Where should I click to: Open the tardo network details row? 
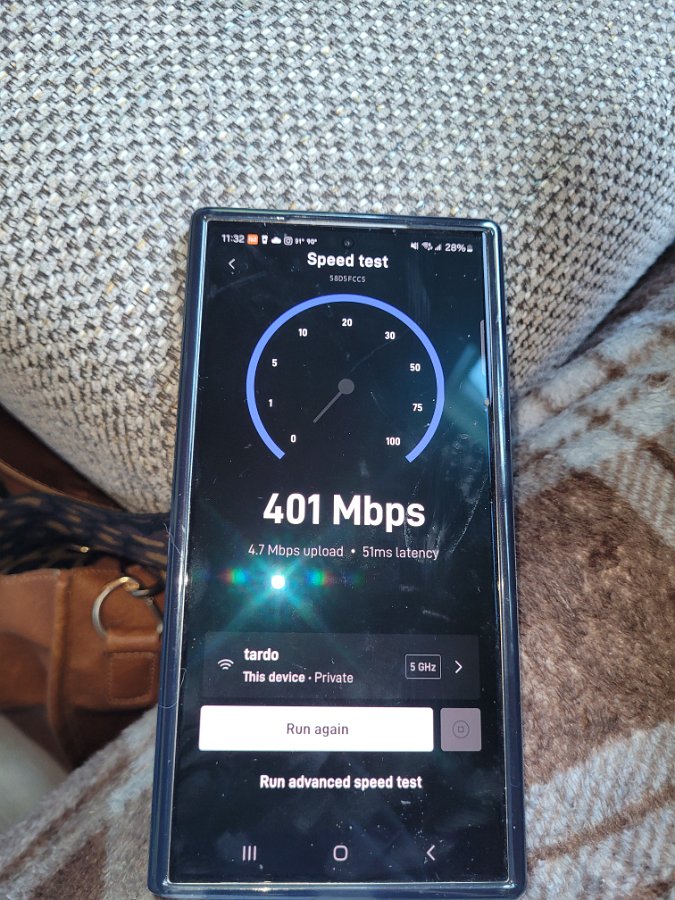tap(340, 666)
